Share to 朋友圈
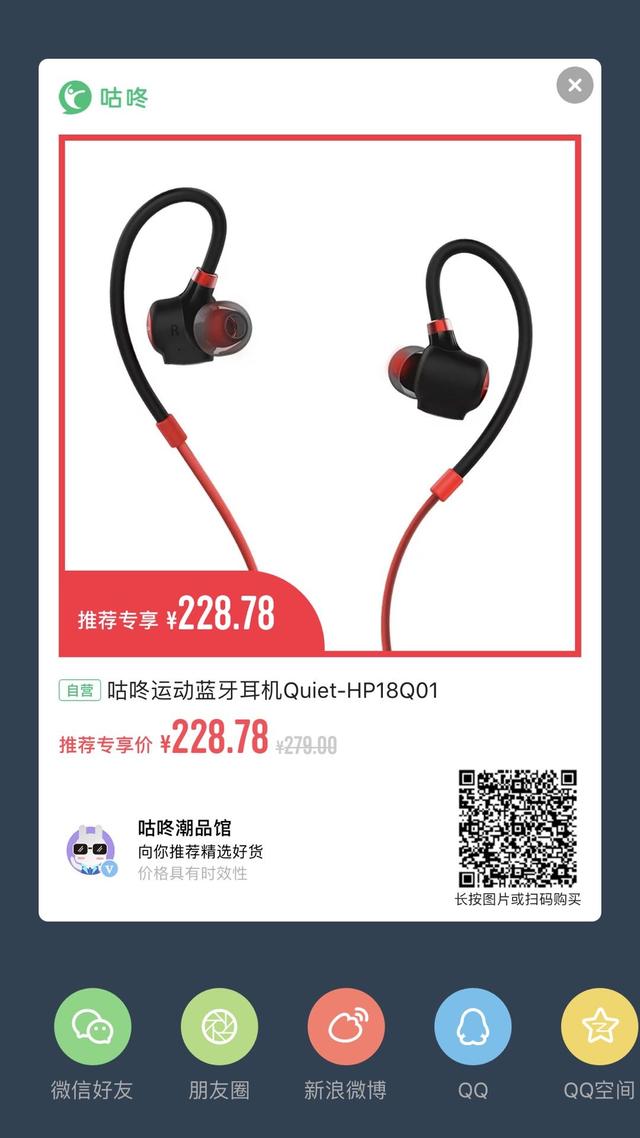Viewport: 640px width, 1138px height. 219,1027
